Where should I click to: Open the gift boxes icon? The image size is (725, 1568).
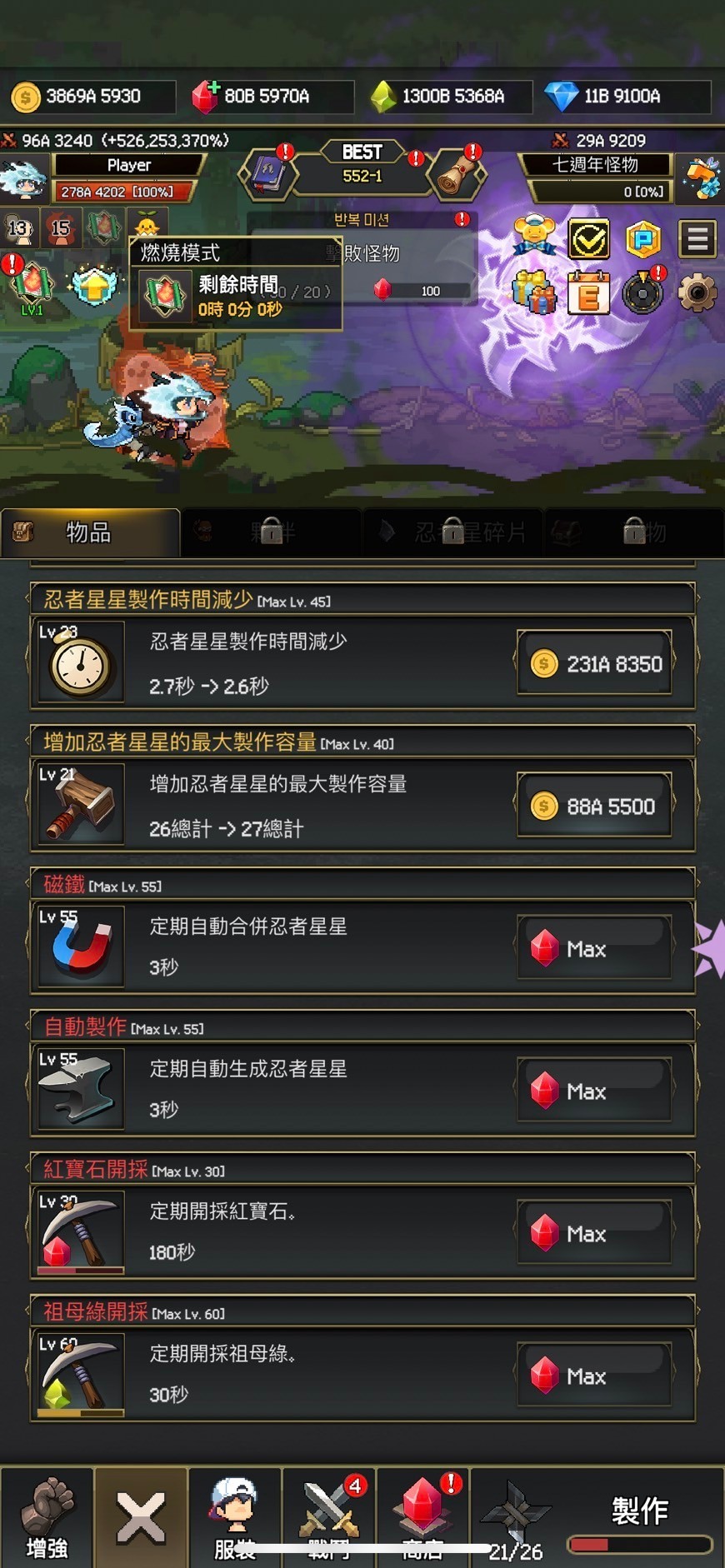tap(534, 292)
